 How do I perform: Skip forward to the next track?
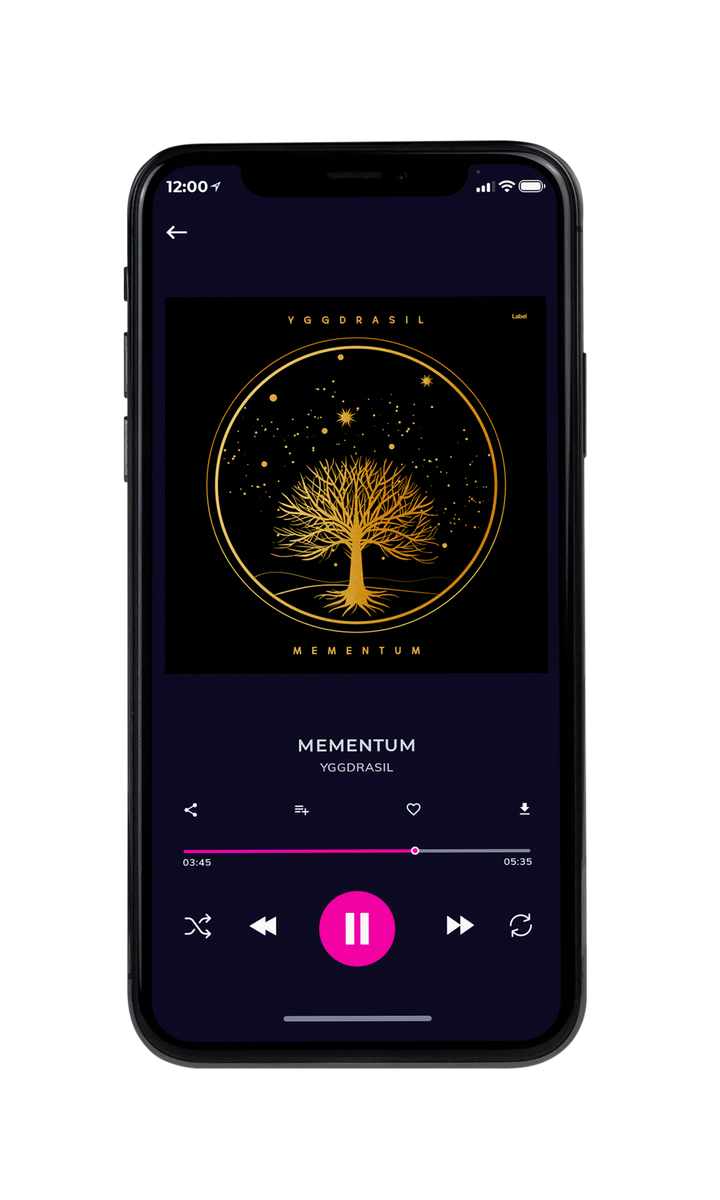coord(460,926)
